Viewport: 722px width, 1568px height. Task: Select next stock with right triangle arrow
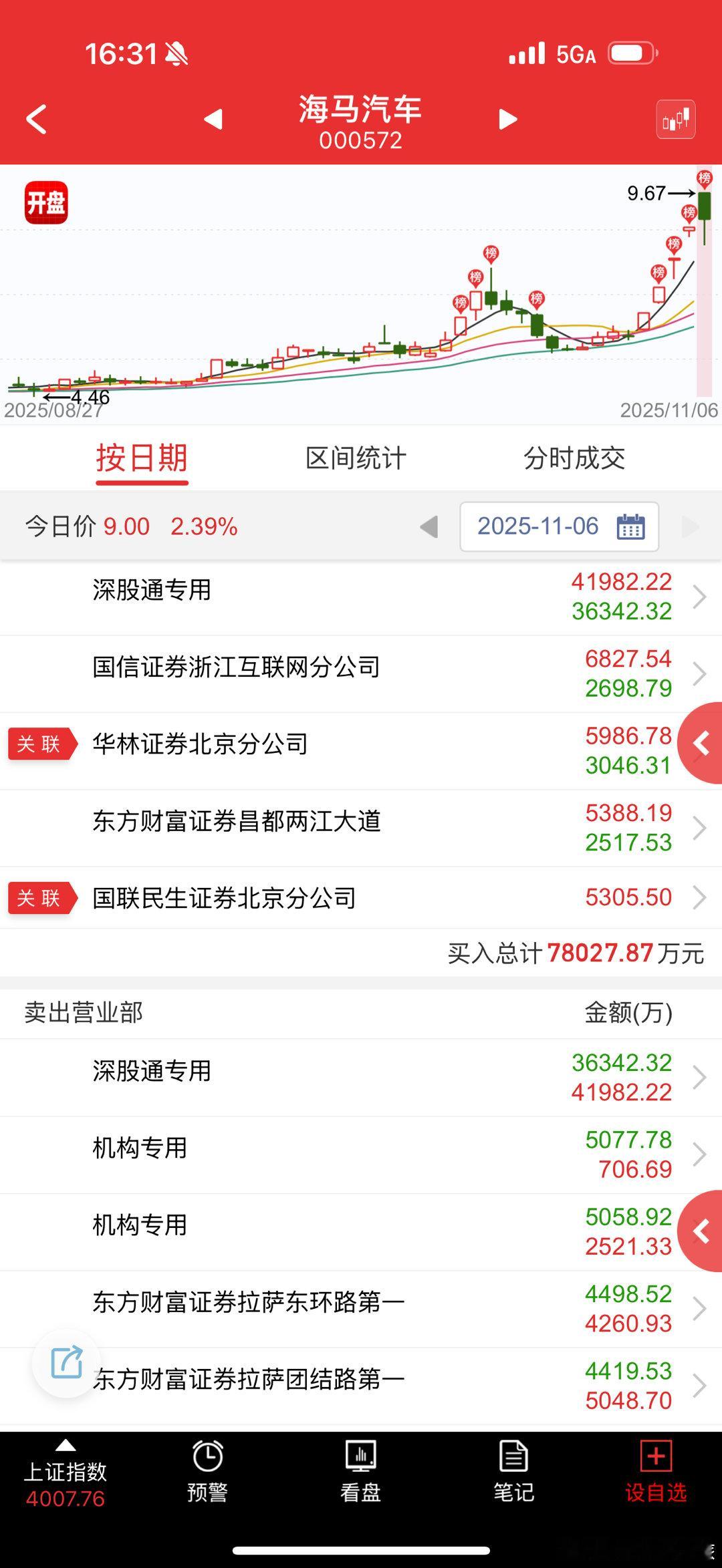tap(508, 119)
